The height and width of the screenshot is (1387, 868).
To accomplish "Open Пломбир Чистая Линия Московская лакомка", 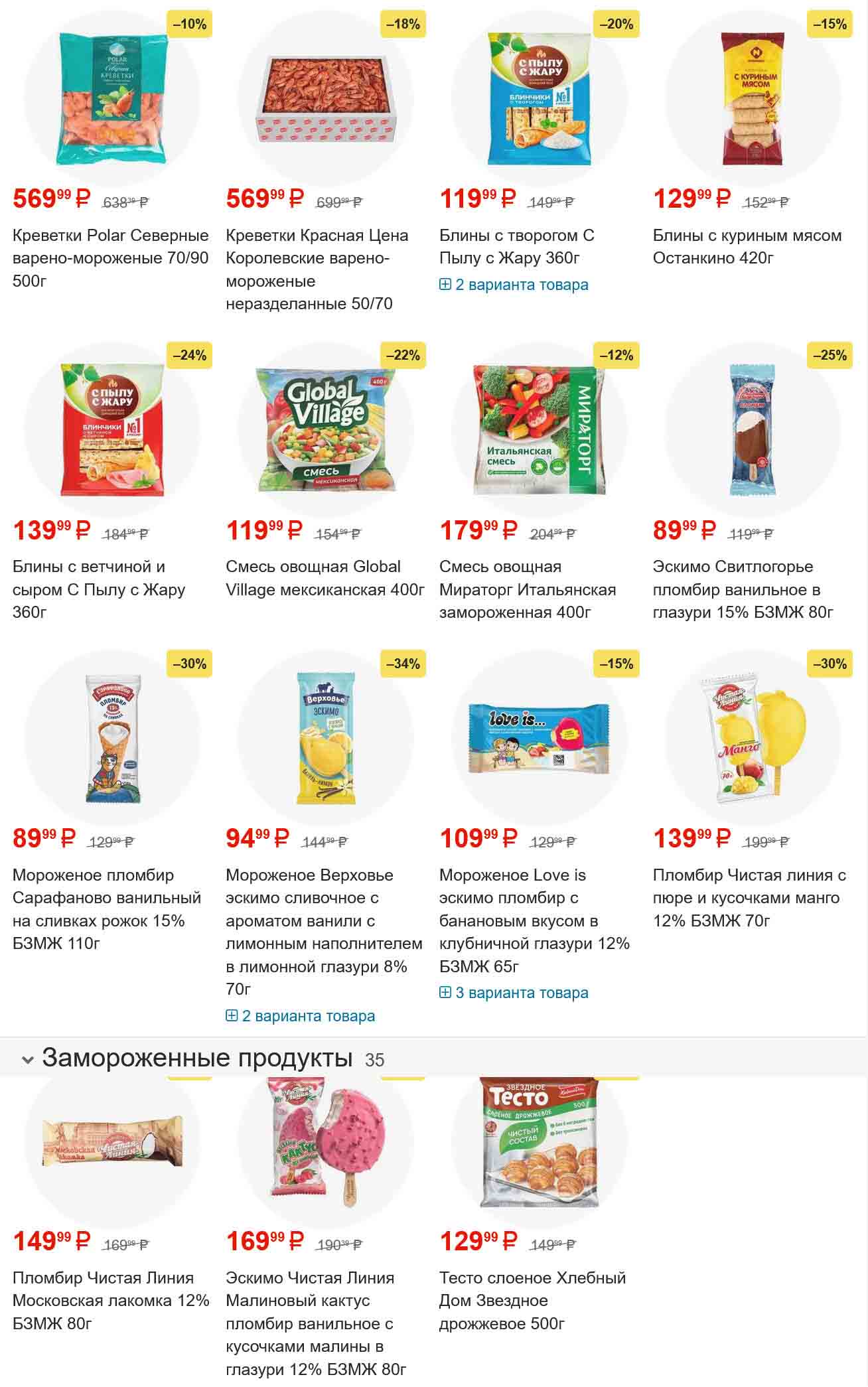I will point(110,1300).
